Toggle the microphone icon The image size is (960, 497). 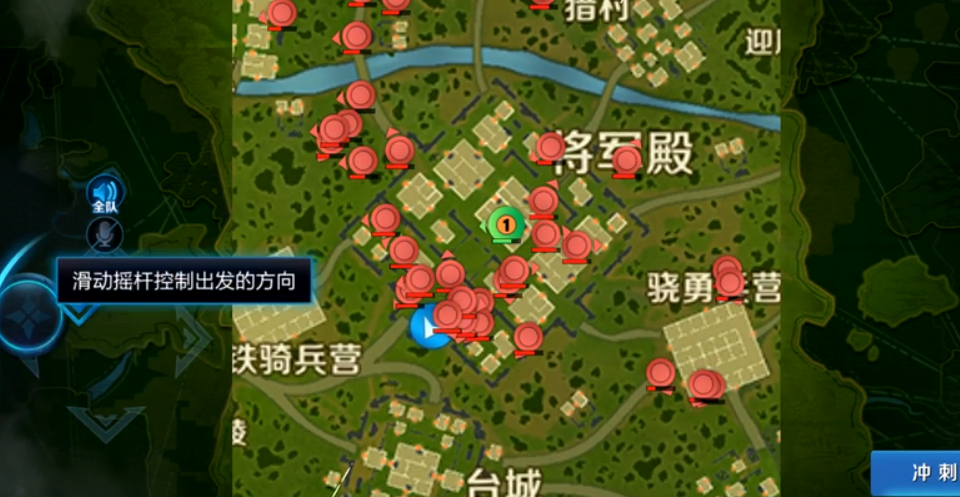coord(104,235)
